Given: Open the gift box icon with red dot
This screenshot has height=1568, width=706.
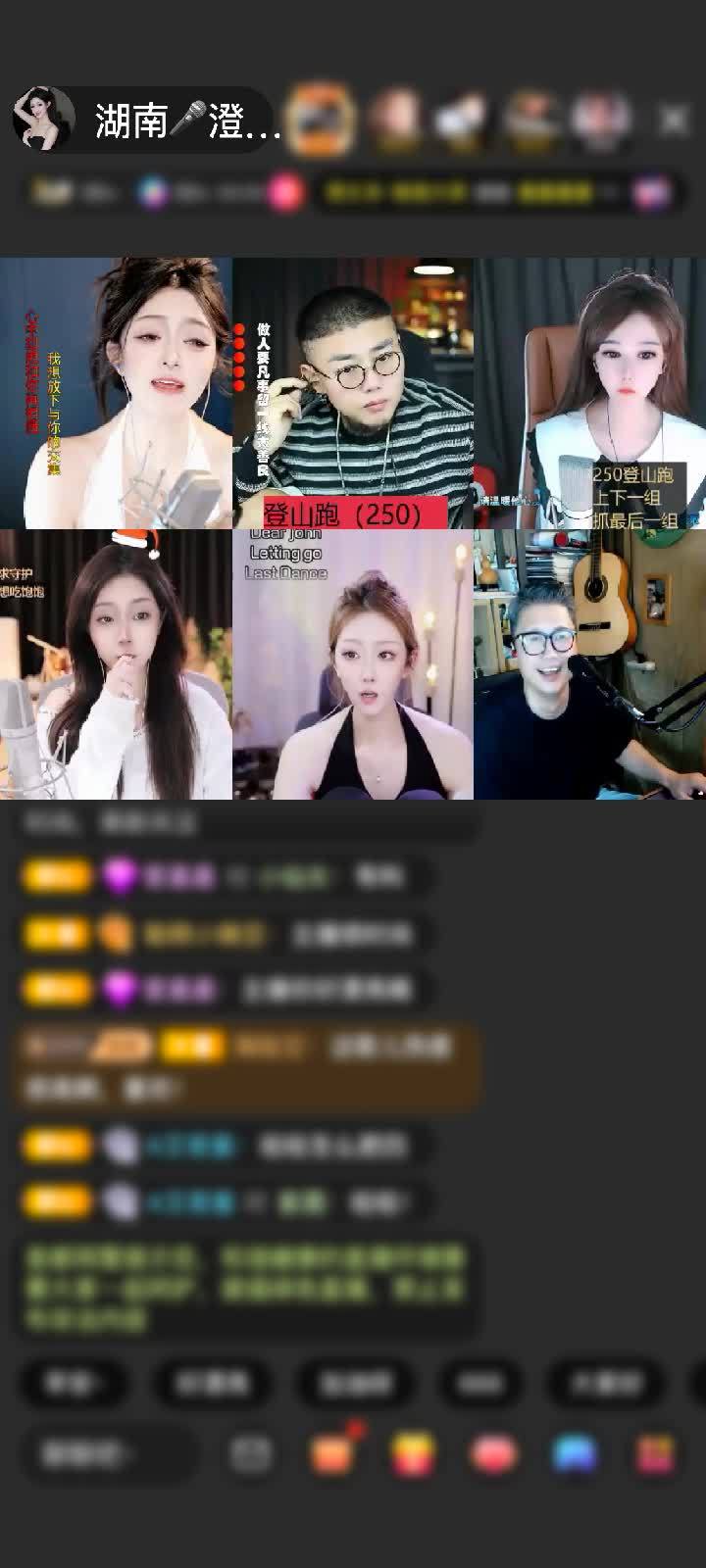Looking at the screenshot, I should [x=332, y=1453].
